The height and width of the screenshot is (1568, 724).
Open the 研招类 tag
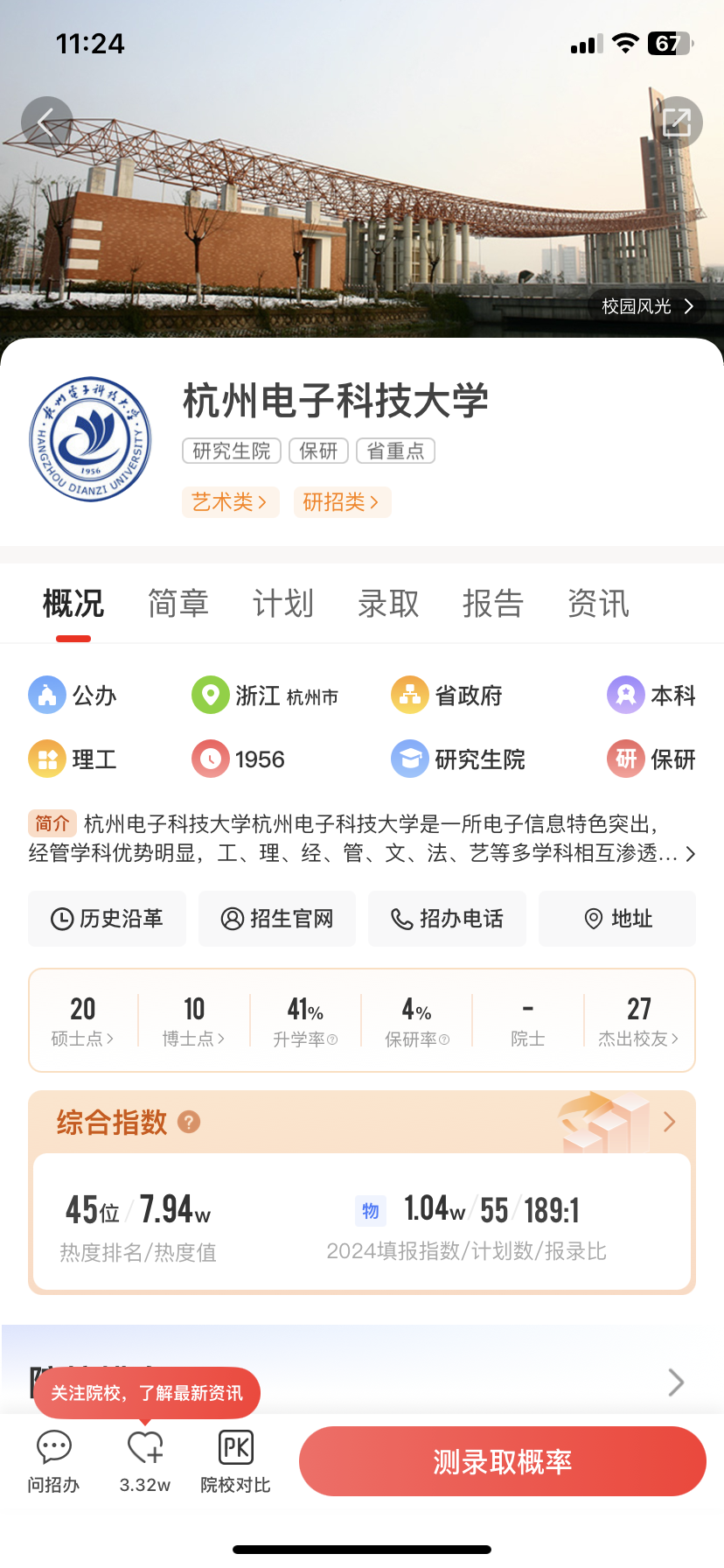click(341, 502)
